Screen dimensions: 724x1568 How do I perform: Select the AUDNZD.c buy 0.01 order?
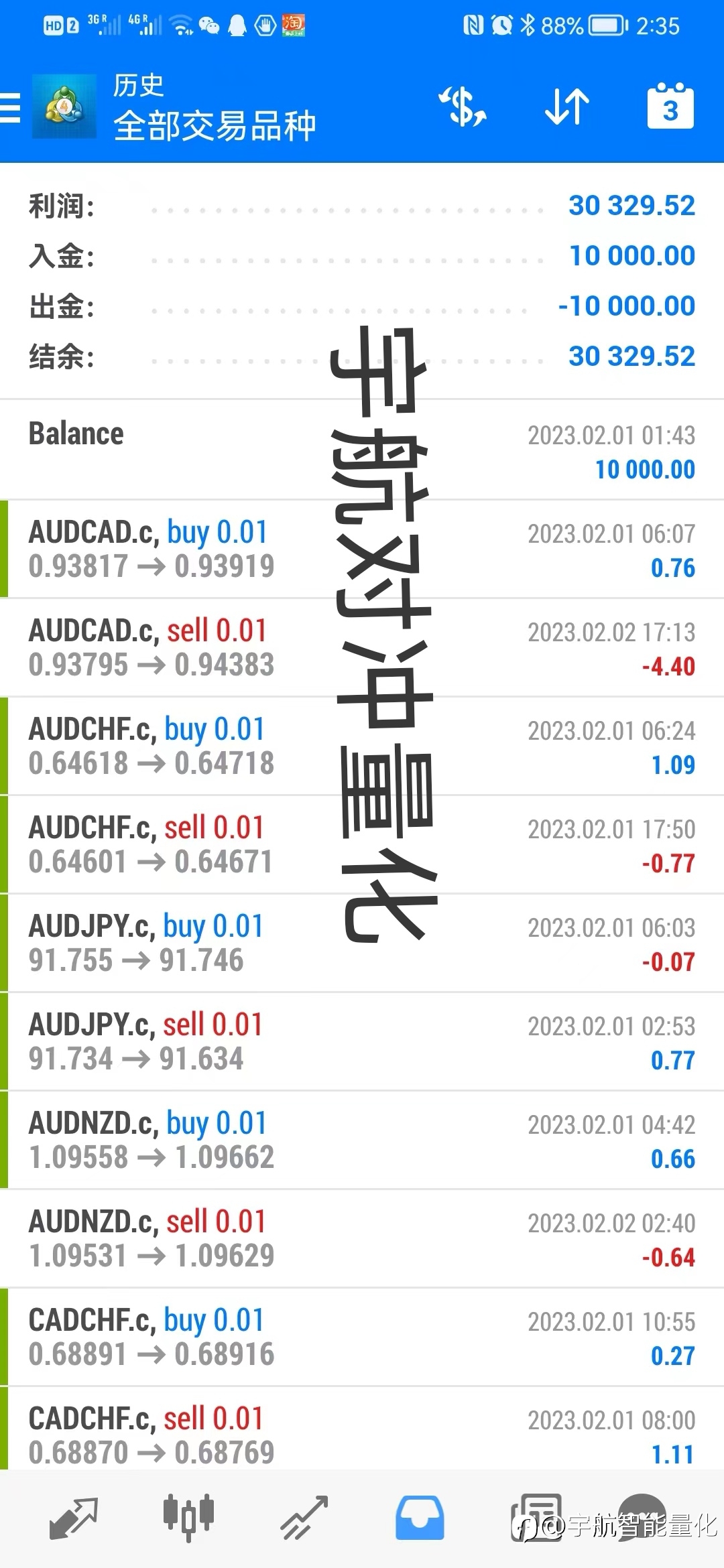(x=362, y=1140)
